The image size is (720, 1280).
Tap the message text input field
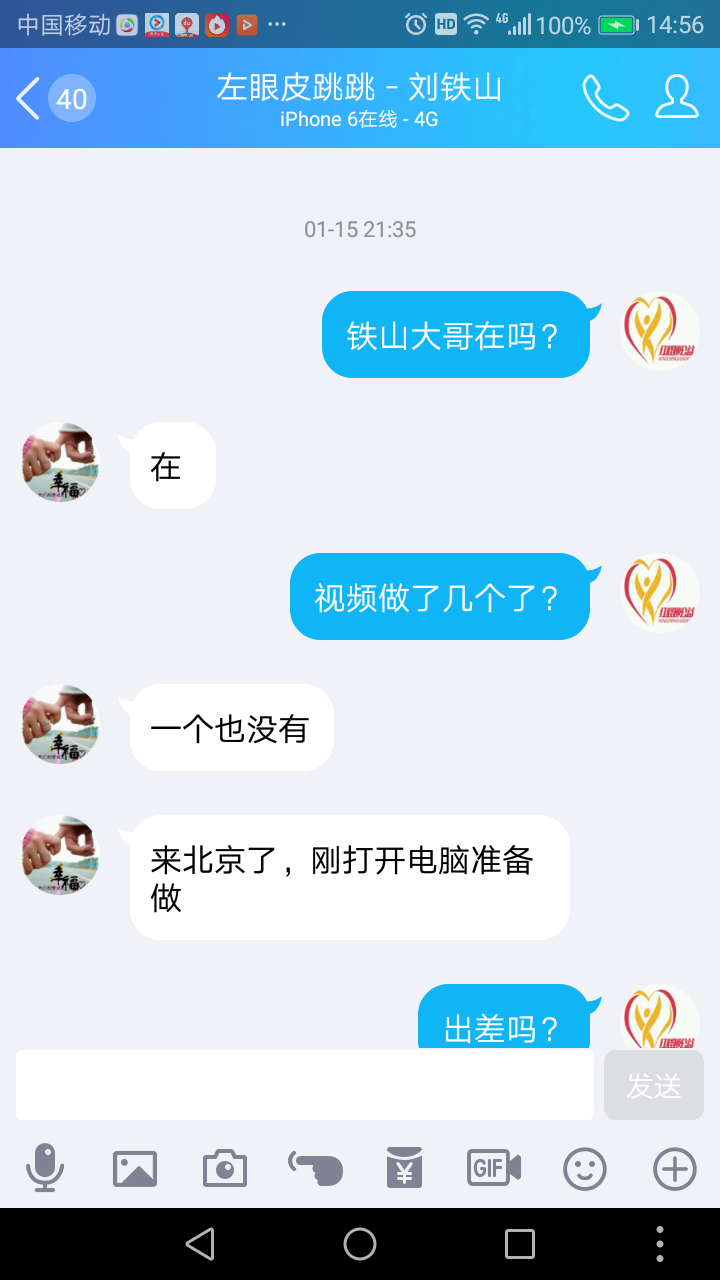pos(305,1085)
